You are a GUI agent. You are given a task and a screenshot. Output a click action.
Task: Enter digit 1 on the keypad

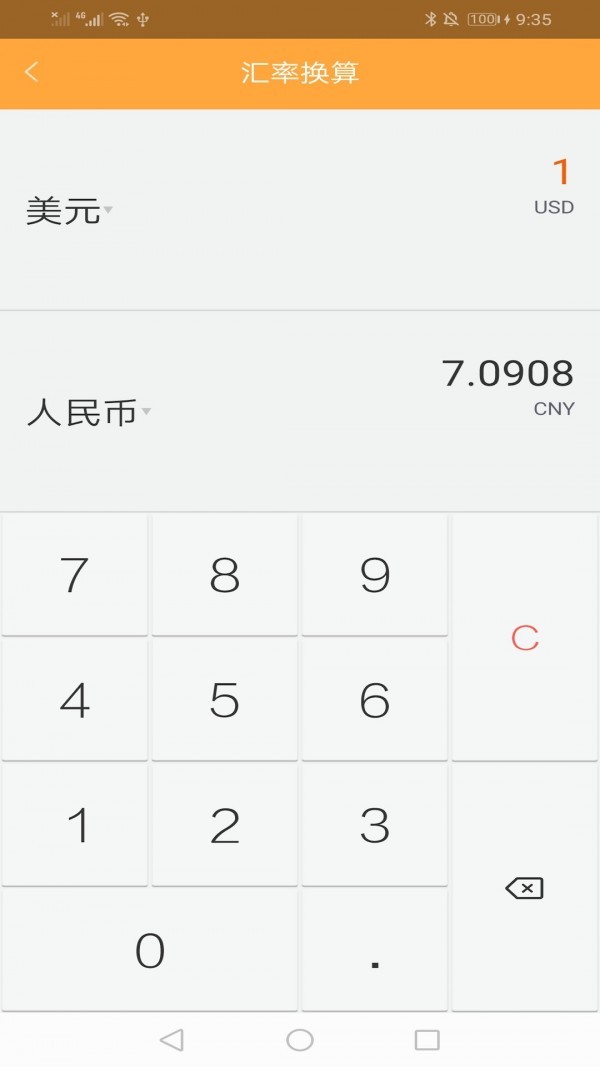pyautogui.click(x=75, y=825)
